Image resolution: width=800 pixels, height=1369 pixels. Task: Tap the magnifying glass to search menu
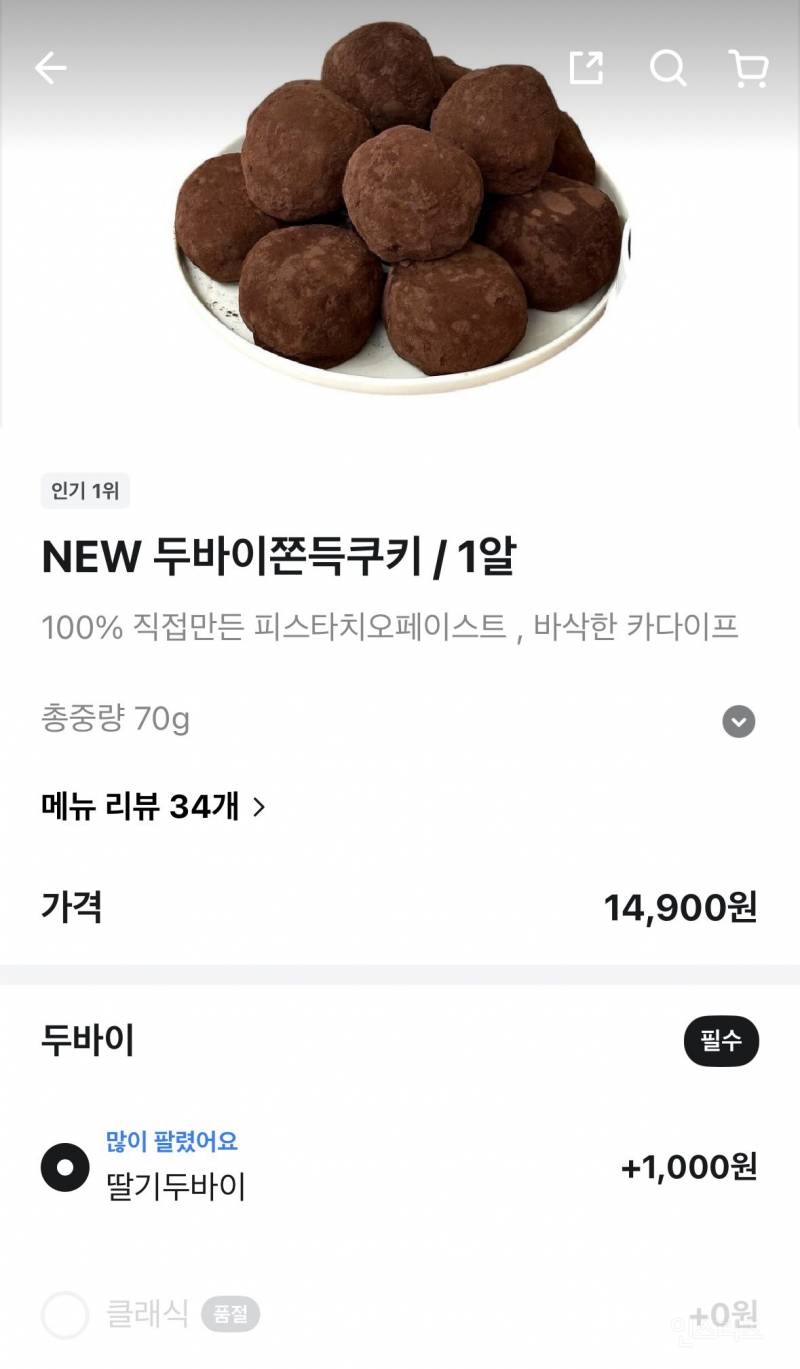668,68
